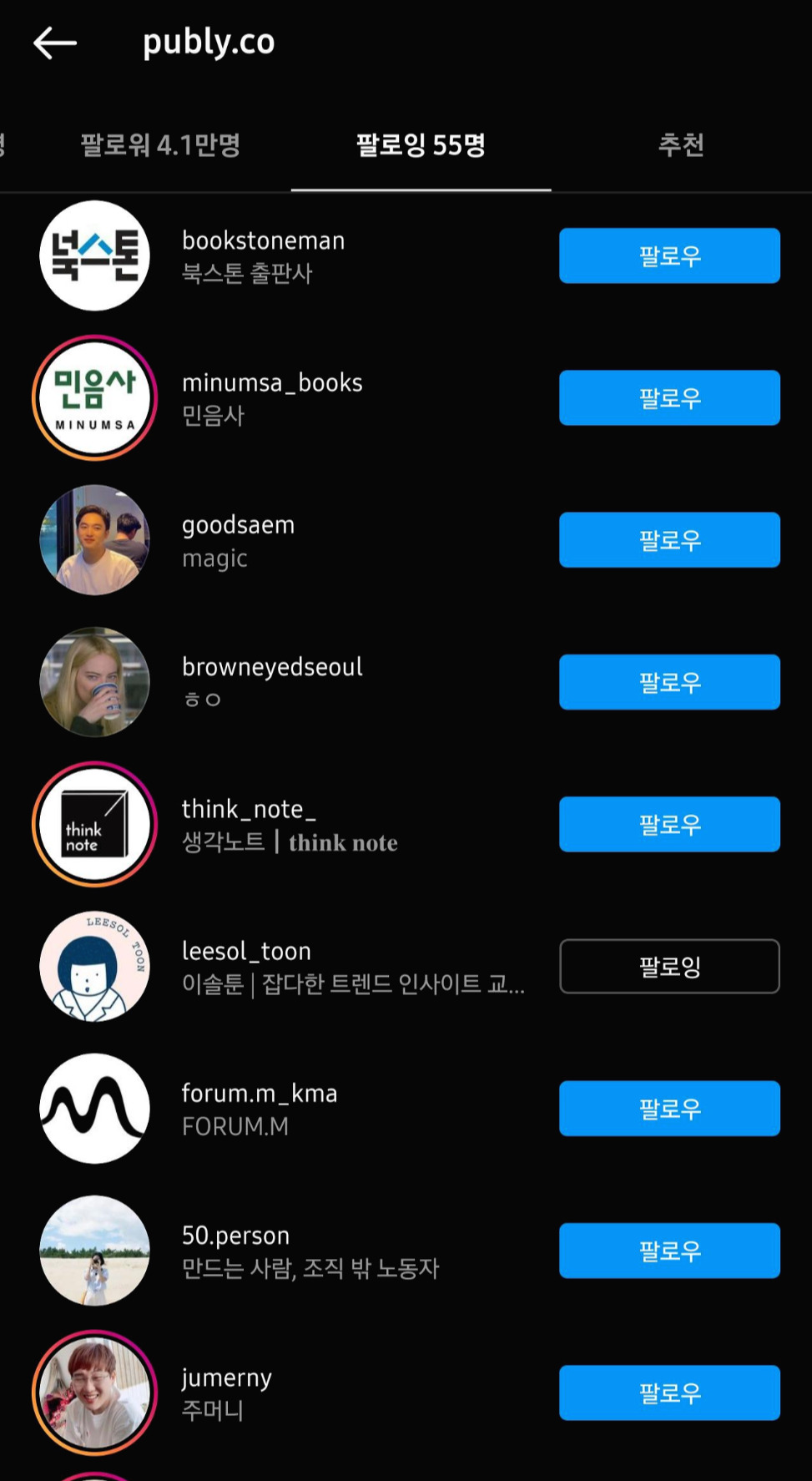812x1481 pixels.
Task: Open the leesol_toon cartoon avatar
Action: coord(94,966)
